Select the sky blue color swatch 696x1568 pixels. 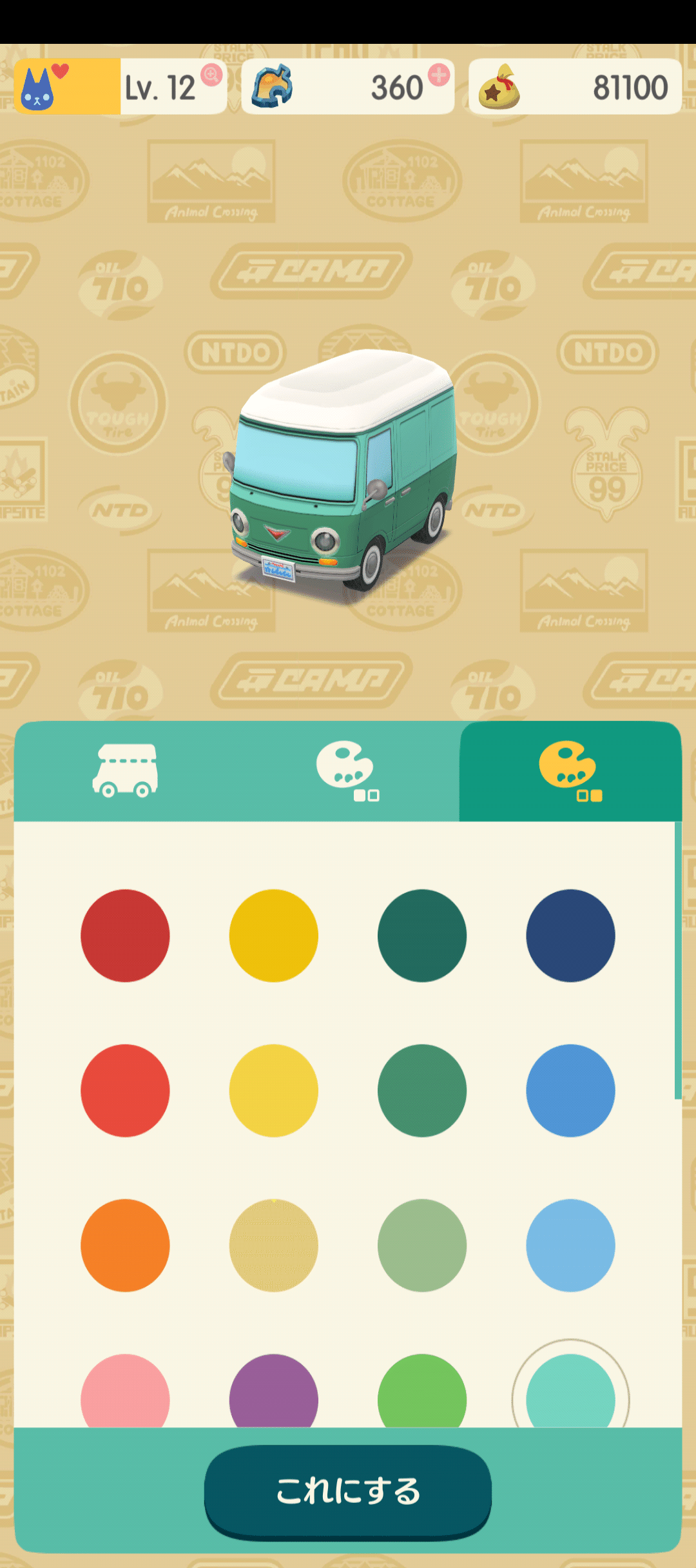[570, 1245]
